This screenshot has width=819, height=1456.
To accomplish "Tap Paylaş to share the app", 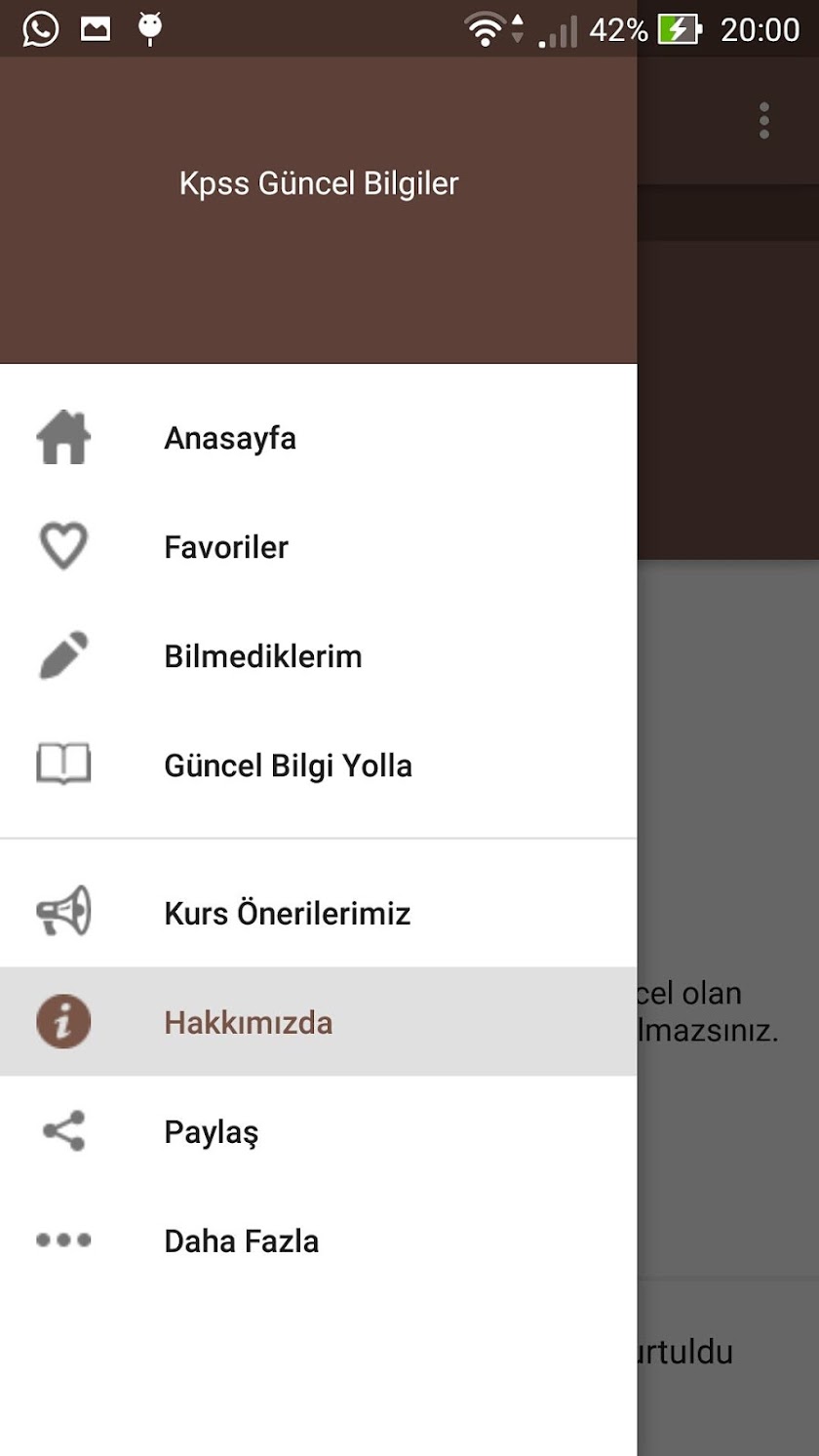I will [x=211, y=1132].
